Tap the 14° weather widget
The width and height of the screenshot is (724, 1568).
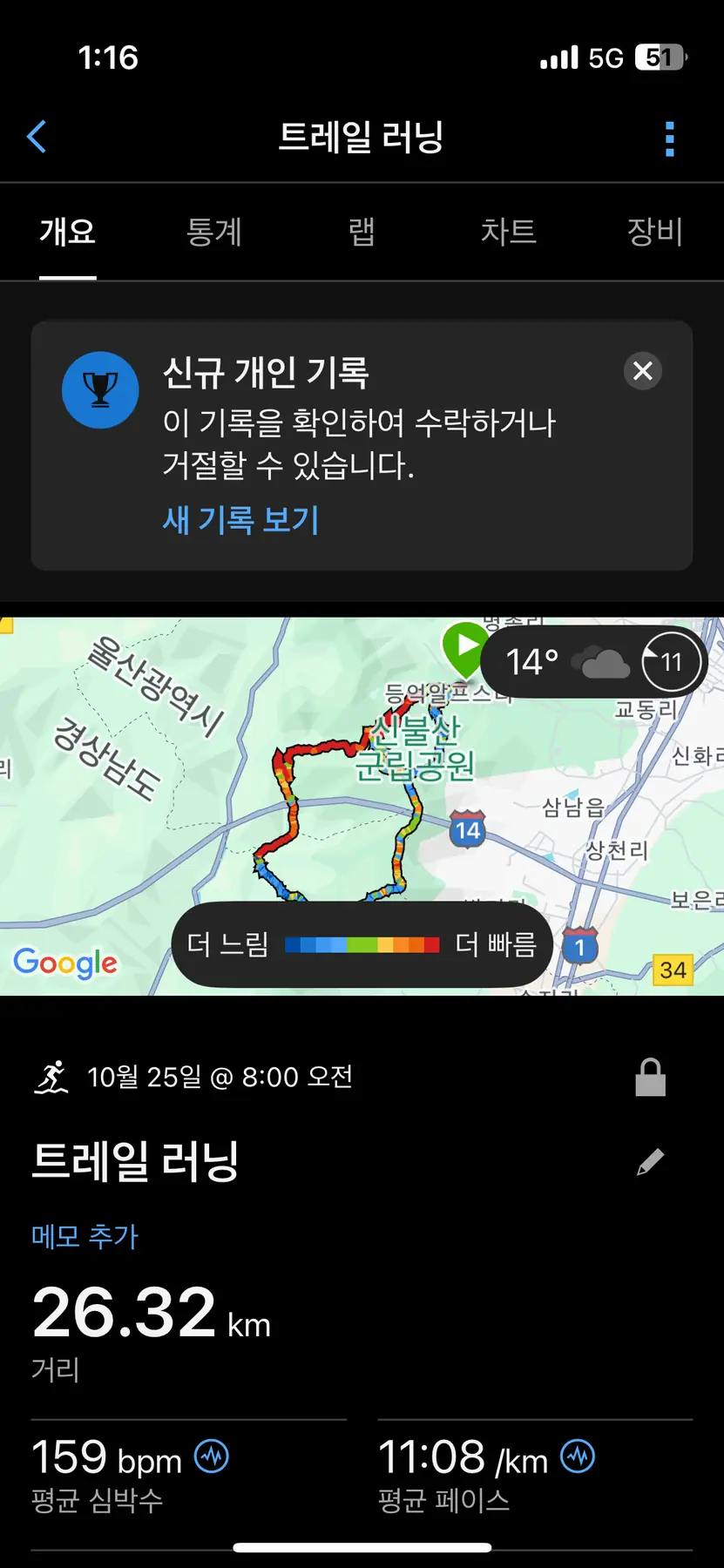tap(592, 662)
